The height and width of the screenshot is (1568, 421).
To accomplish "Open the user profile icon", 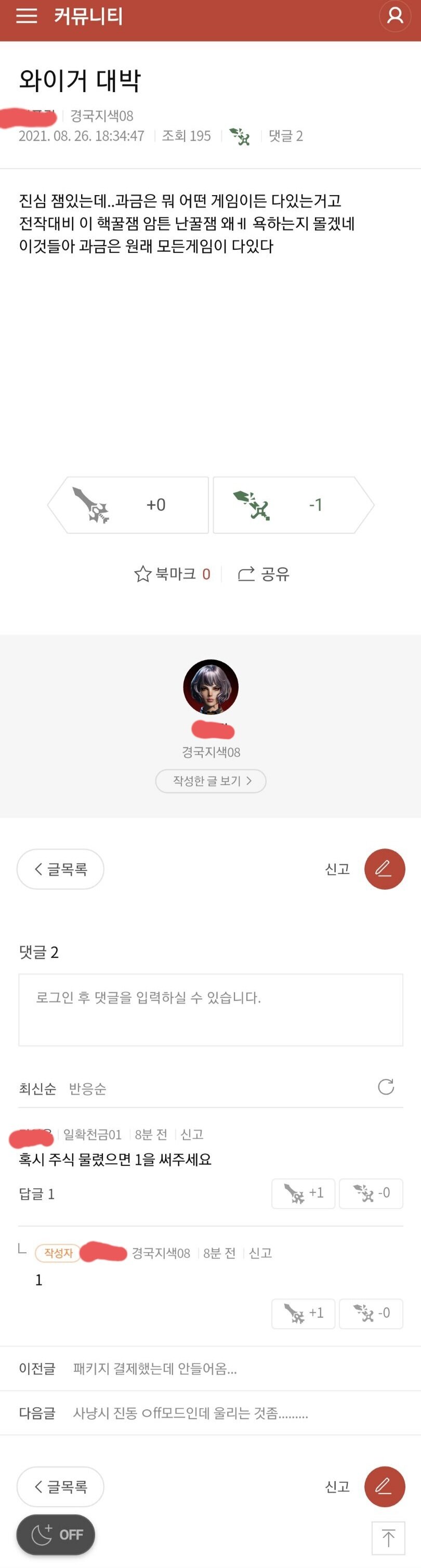I will pyautogui.click(x=395, y=15).
